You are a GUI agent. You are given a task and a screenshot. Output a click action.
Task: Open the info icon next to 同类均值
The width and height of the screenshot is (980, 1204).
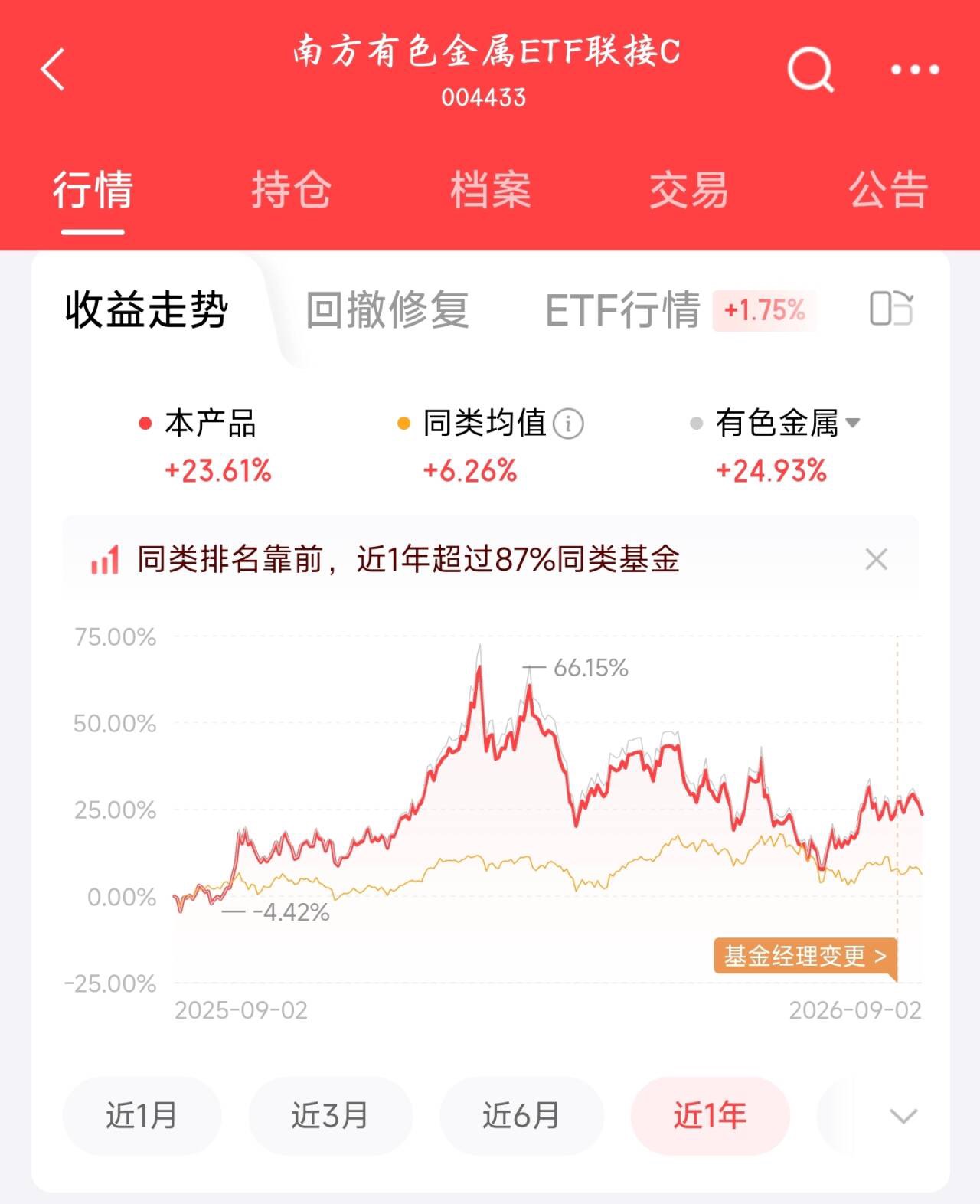click(568, 424)
